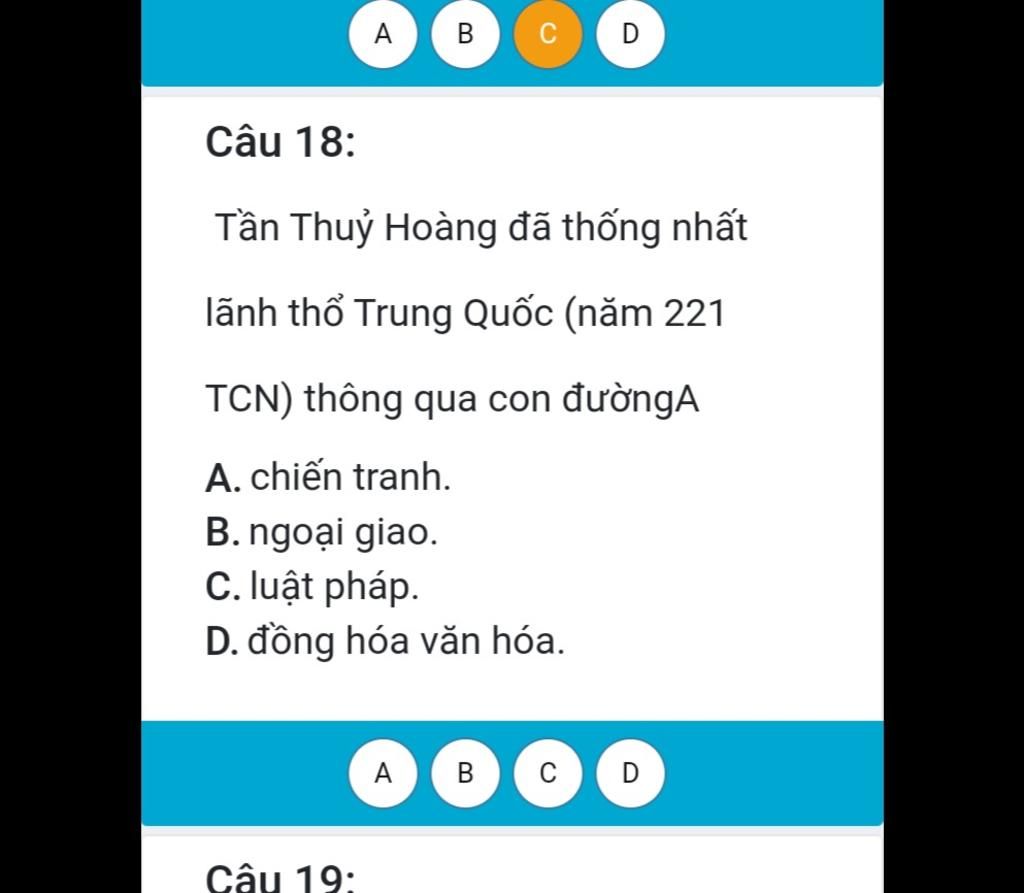This screenshot has width=1024, height=893.
Task: Pick answer C for Câu 18
Action: click(547, 773)
